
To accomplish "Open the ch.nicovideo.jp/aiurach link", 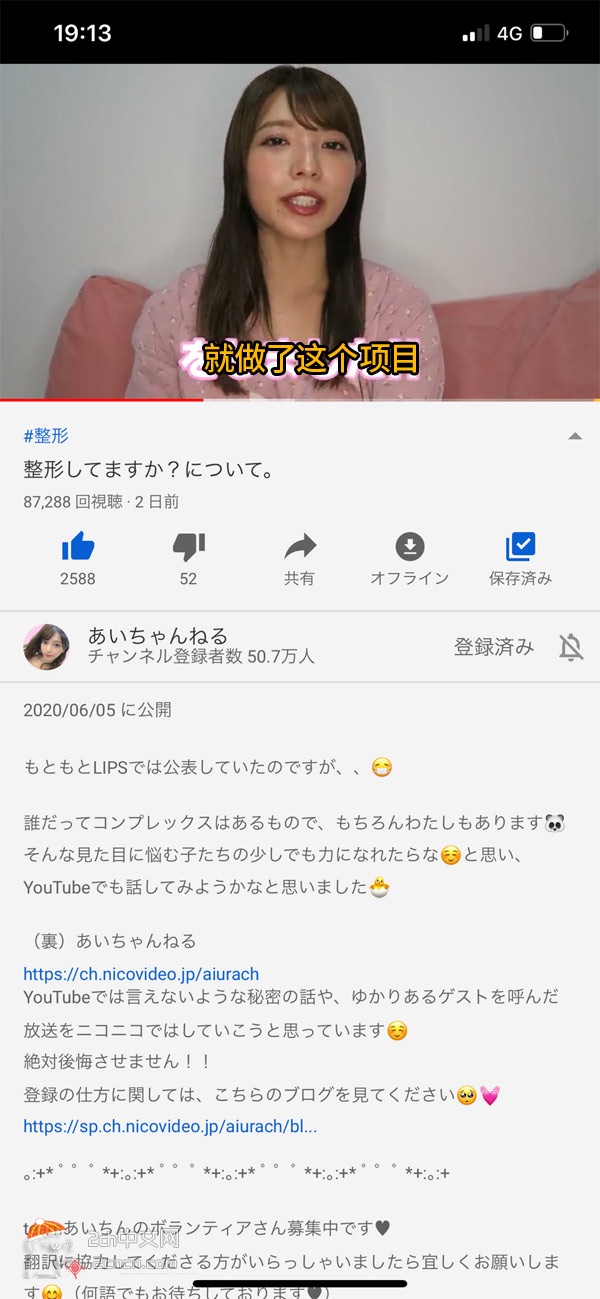I will tap(141, 973).
